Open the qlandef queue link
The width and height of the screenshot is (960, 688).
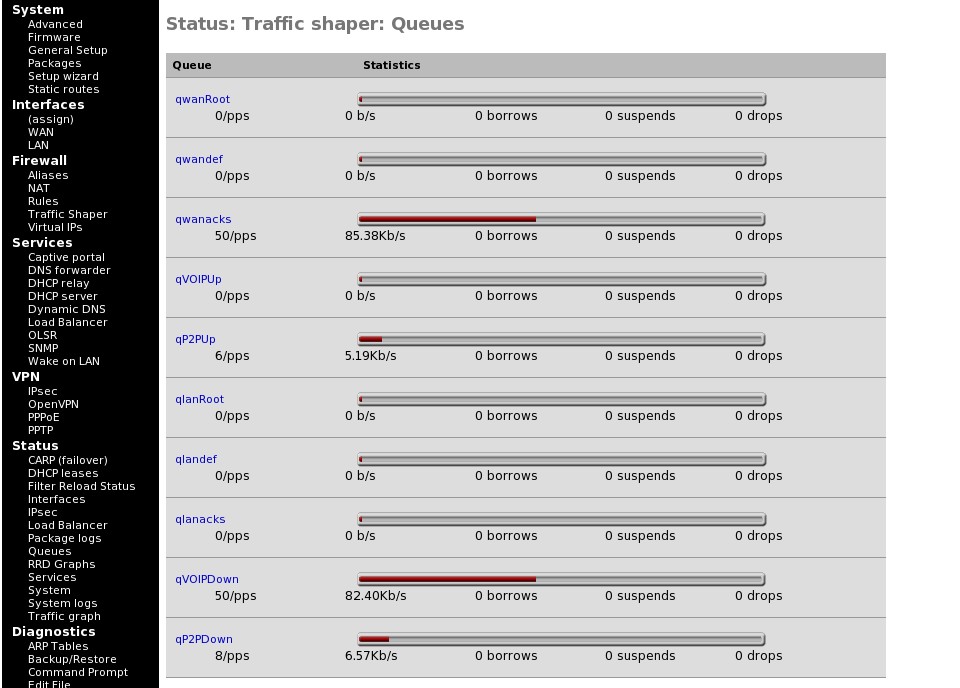[196, 459]
